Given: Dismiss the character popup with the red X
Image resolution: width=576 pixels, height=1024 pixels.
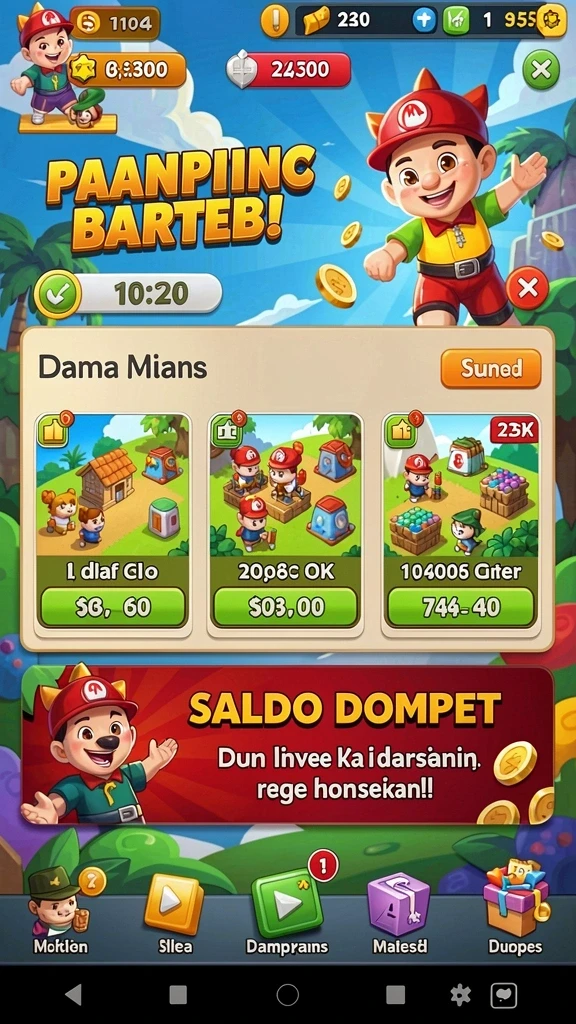Looking at the screenshot, I should tap(528, 287).
